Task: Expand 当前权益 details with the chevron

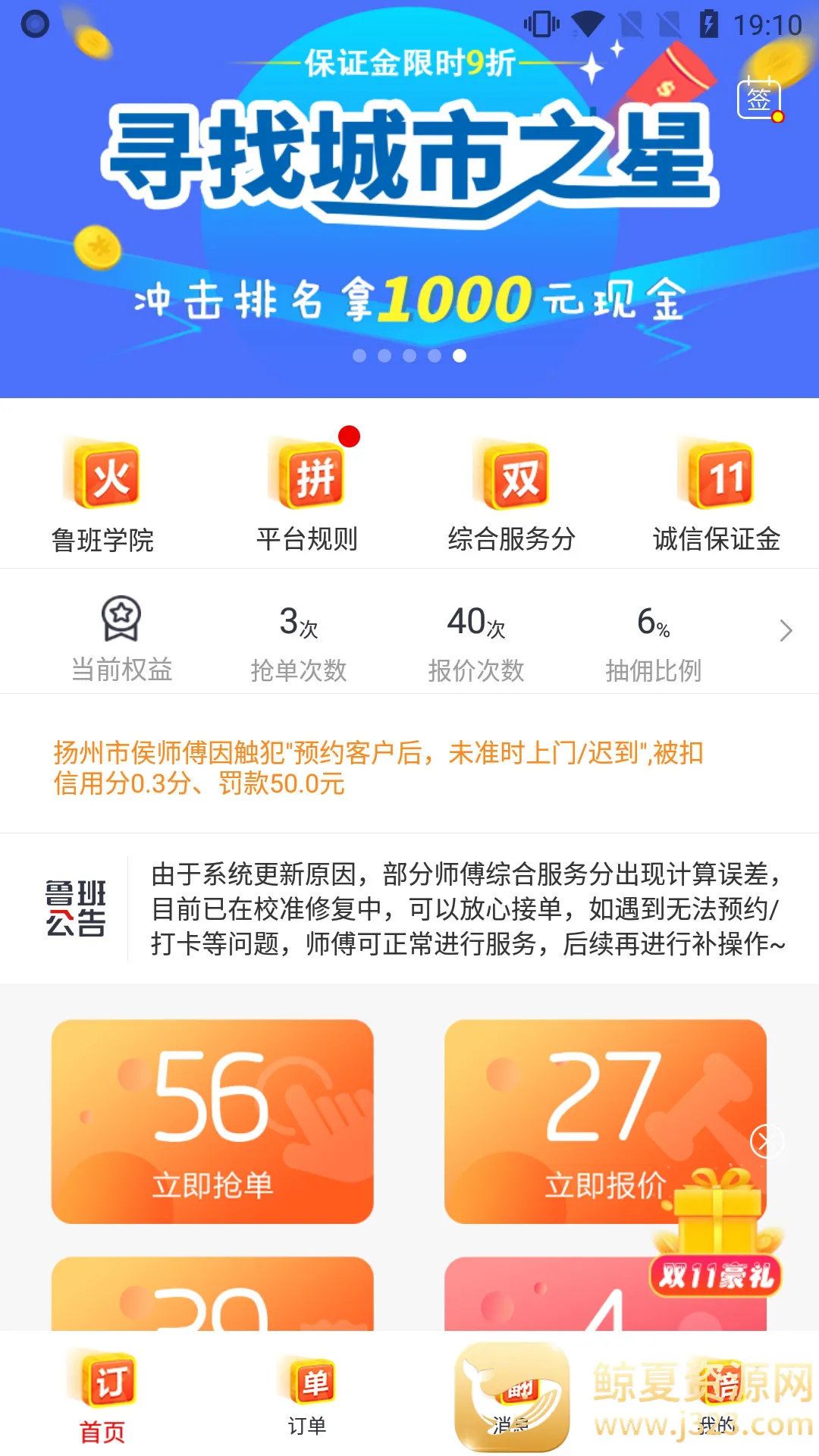Action: click(x=786, y=631)
